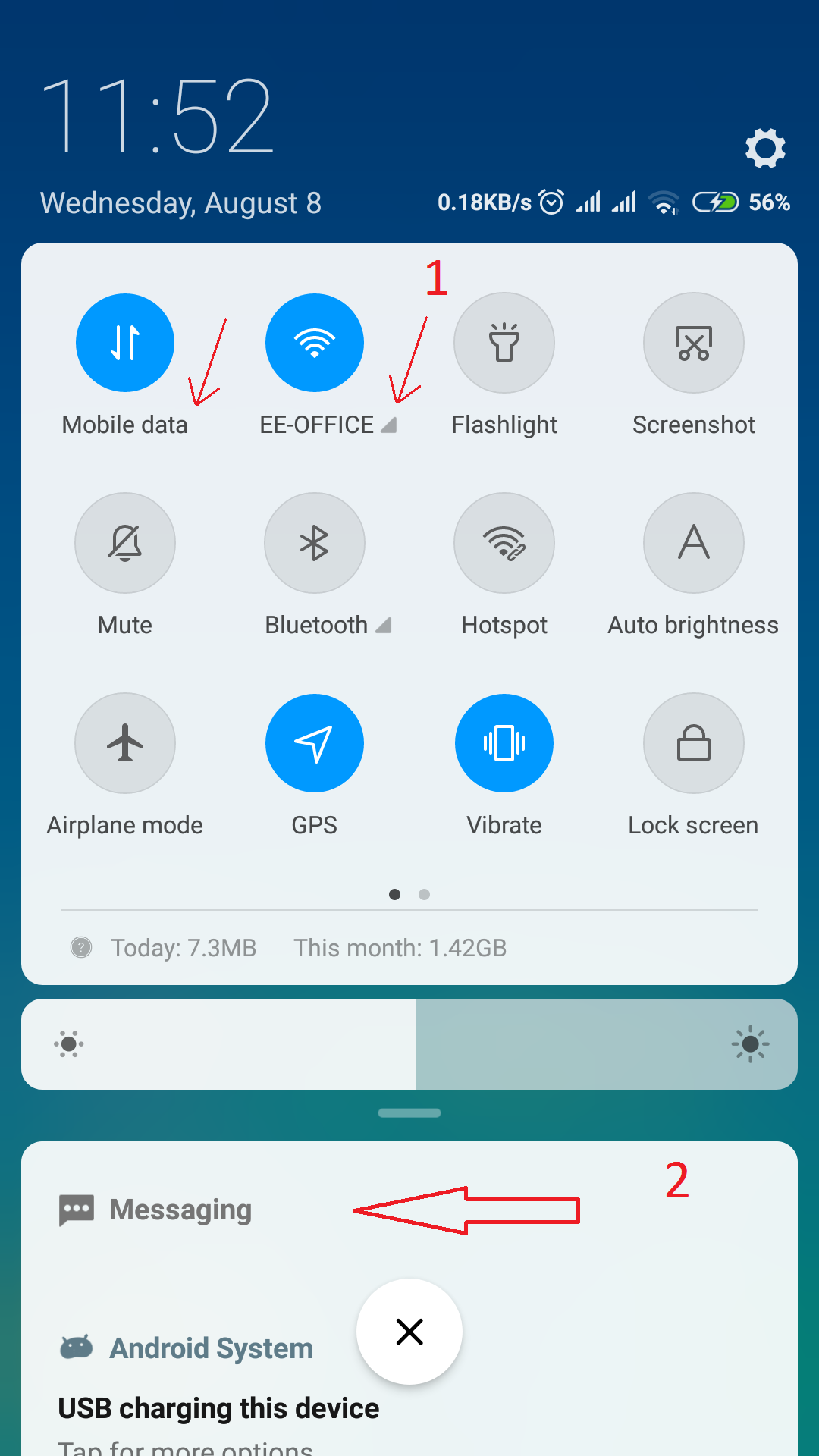Turn on the Flashlight
Screen dimensions: 819x1456
[504, 343]
